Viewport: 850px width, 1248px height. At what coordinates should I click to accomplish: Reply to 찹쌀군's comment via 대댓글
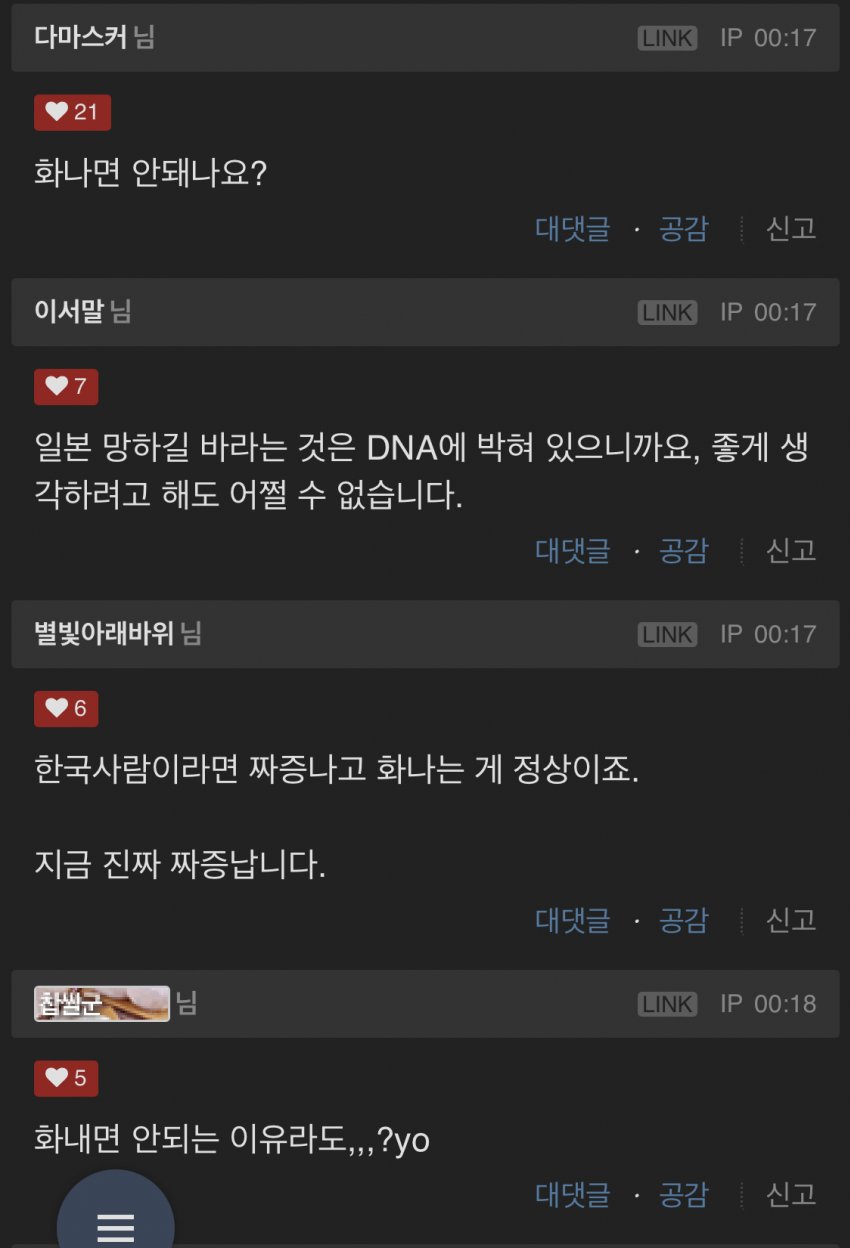click(x=572, y=1194)
